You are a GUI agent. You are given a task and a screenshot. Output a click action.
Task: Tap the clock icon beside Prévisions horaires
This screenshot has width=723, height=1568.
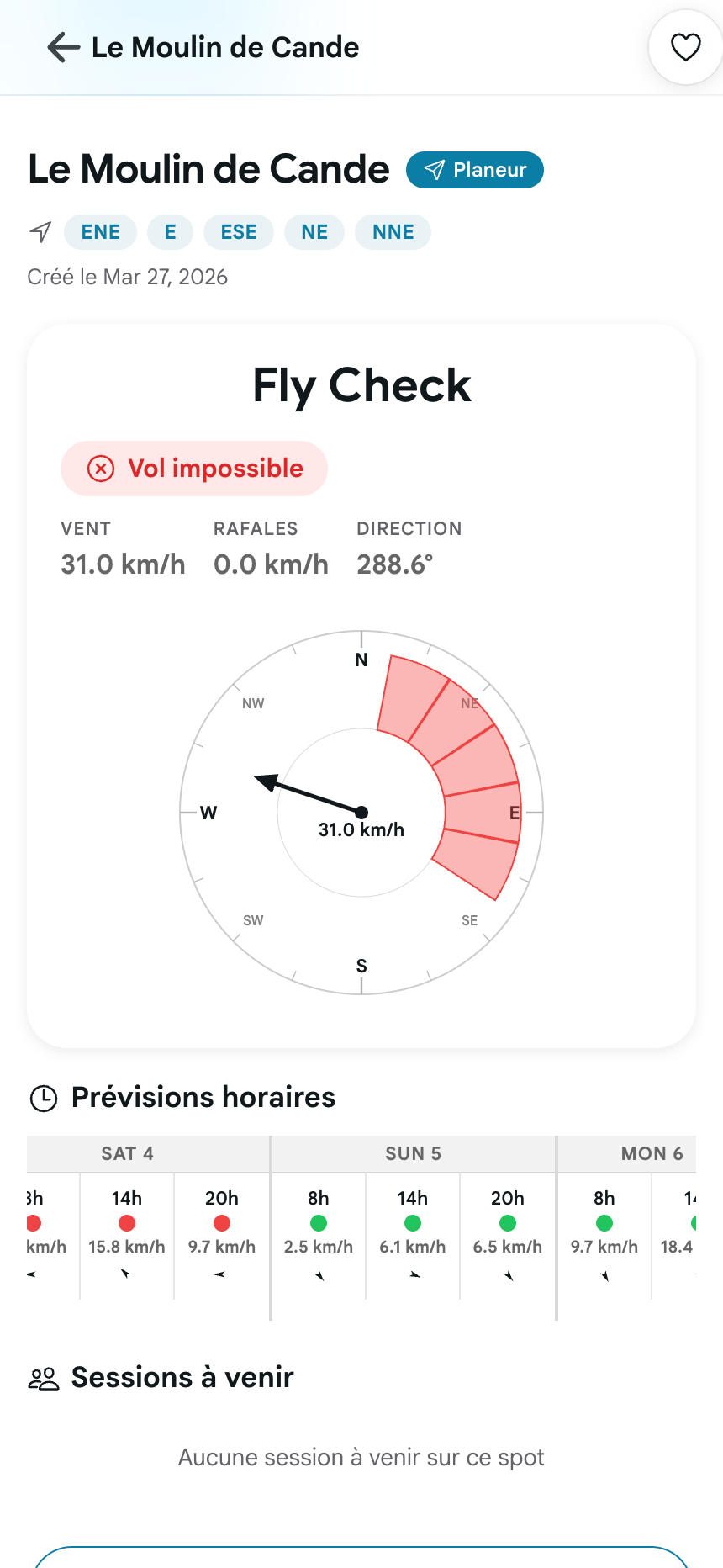coord(43,1097)
